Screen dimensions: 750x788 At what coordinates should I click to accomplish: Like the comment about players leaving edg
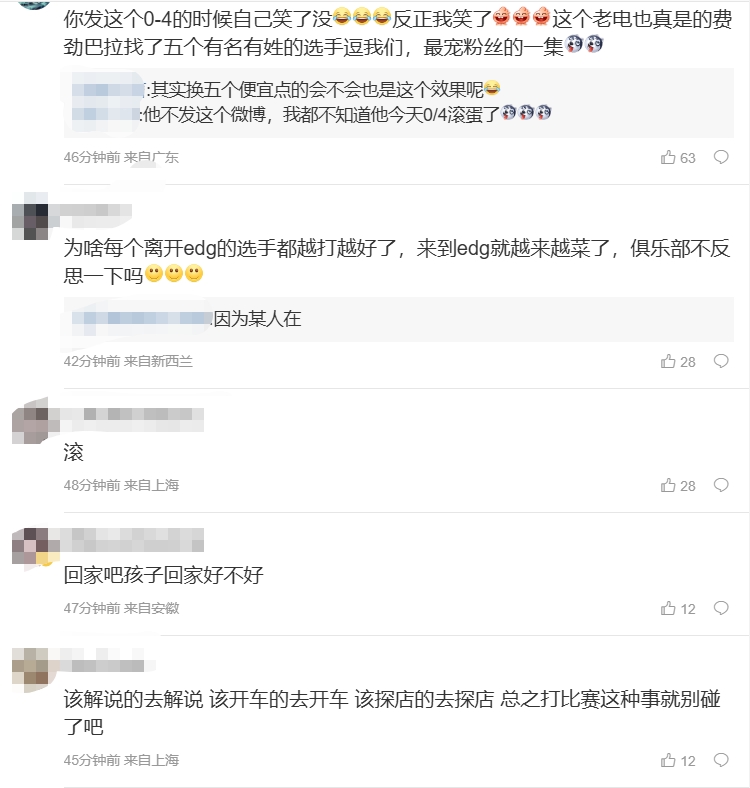pos(668,361)
